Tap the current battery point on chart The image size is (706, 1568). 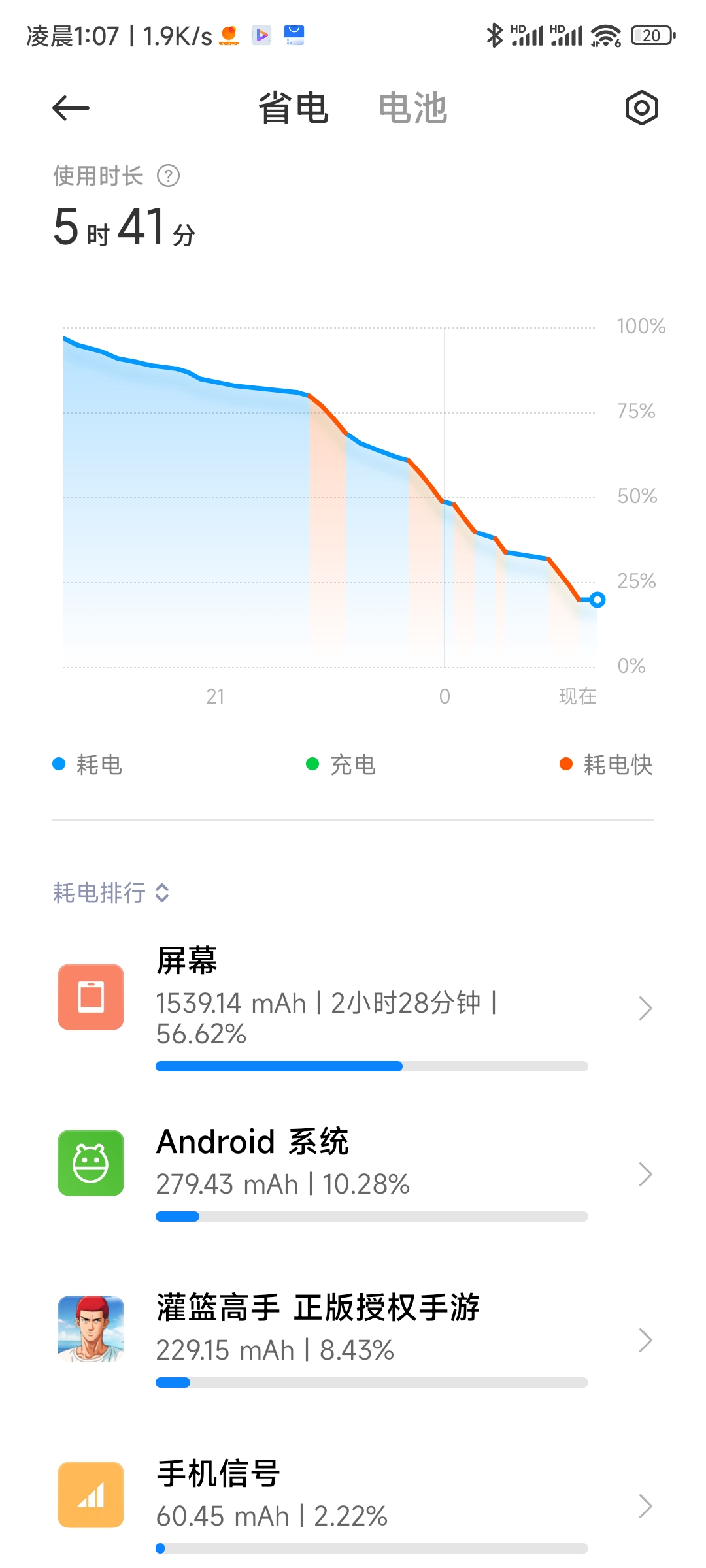[597, 600]
